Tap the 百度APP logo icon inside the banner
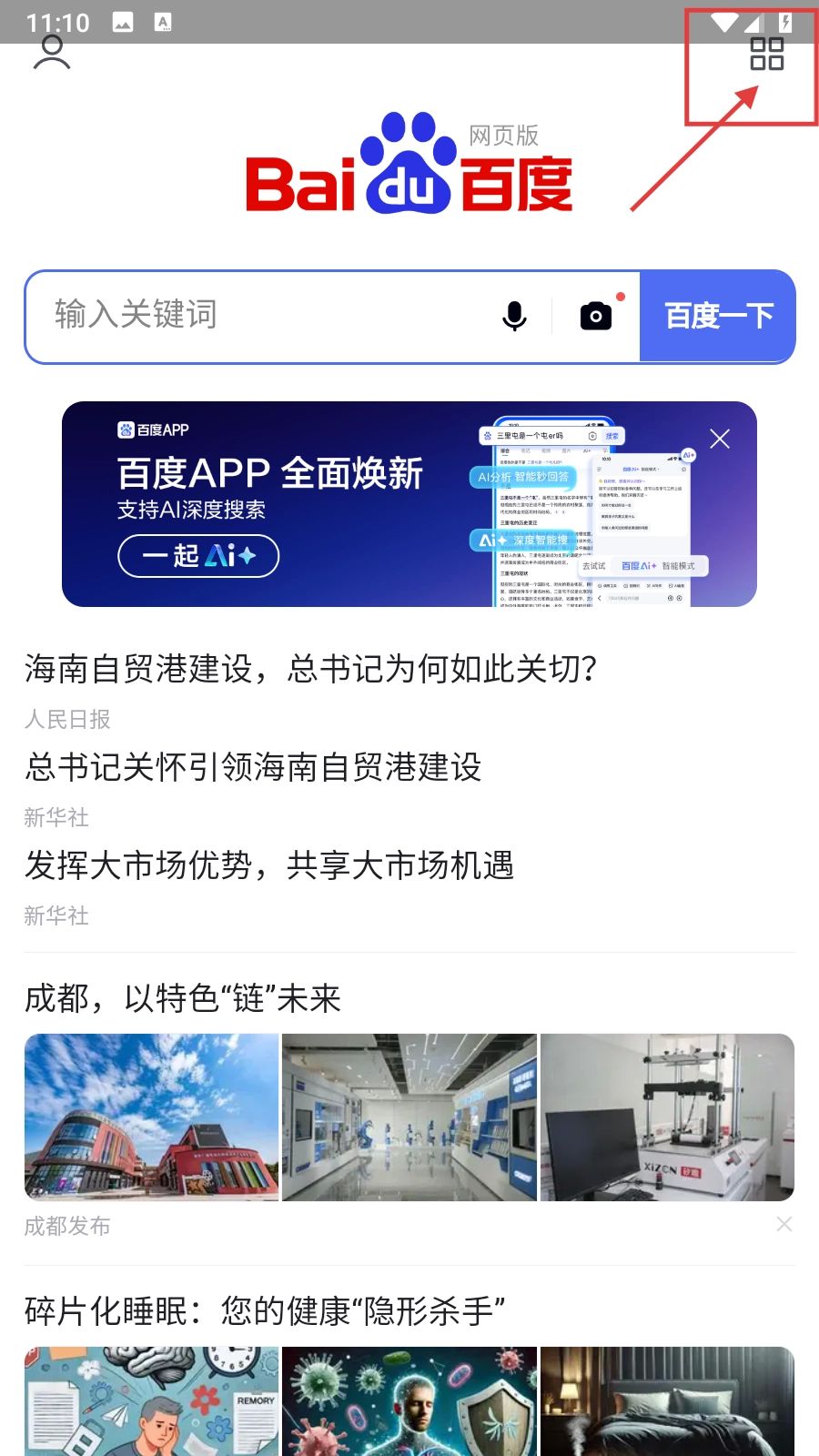Image resolution: width=819 pixels, height=1456 pixels. click(x=127, y=430)
